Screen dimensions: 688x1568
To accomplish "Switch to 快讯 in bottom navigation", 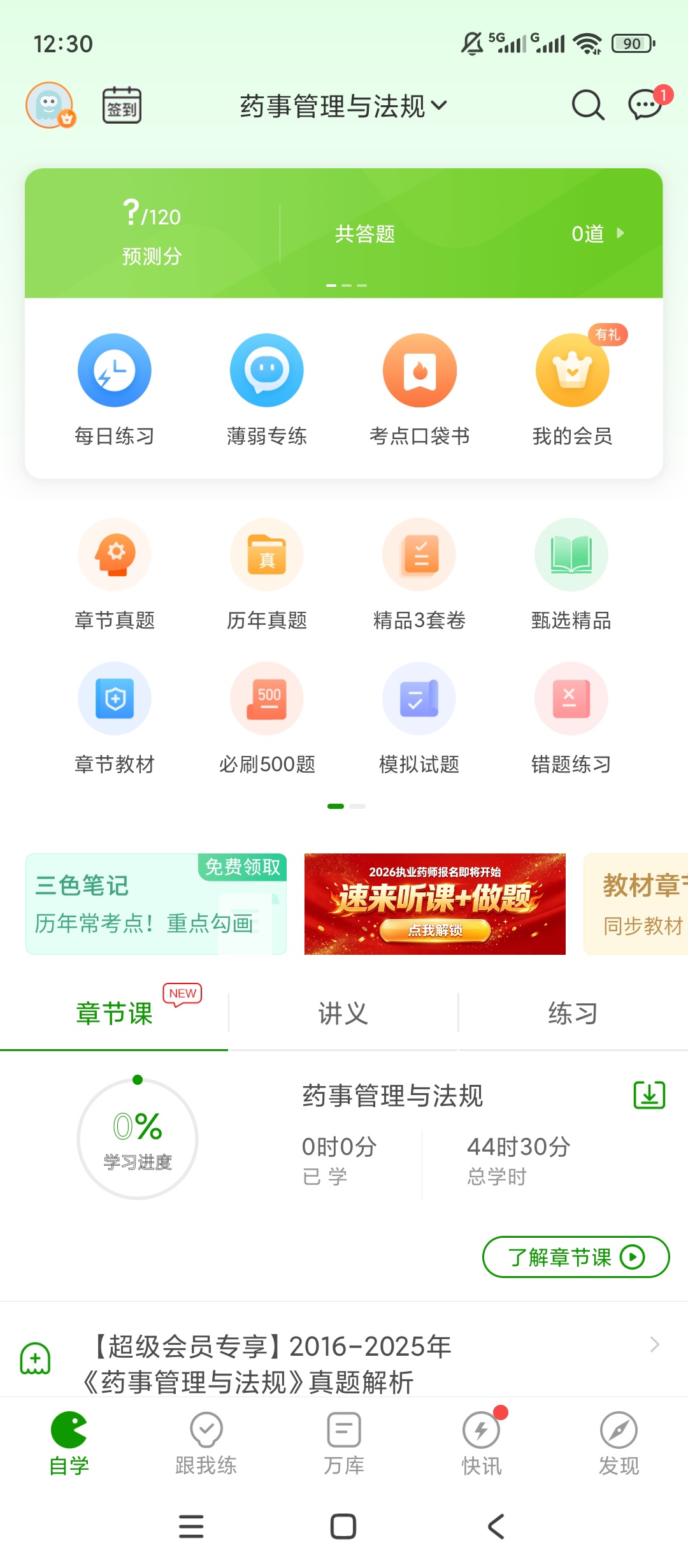I will 482,1444.
